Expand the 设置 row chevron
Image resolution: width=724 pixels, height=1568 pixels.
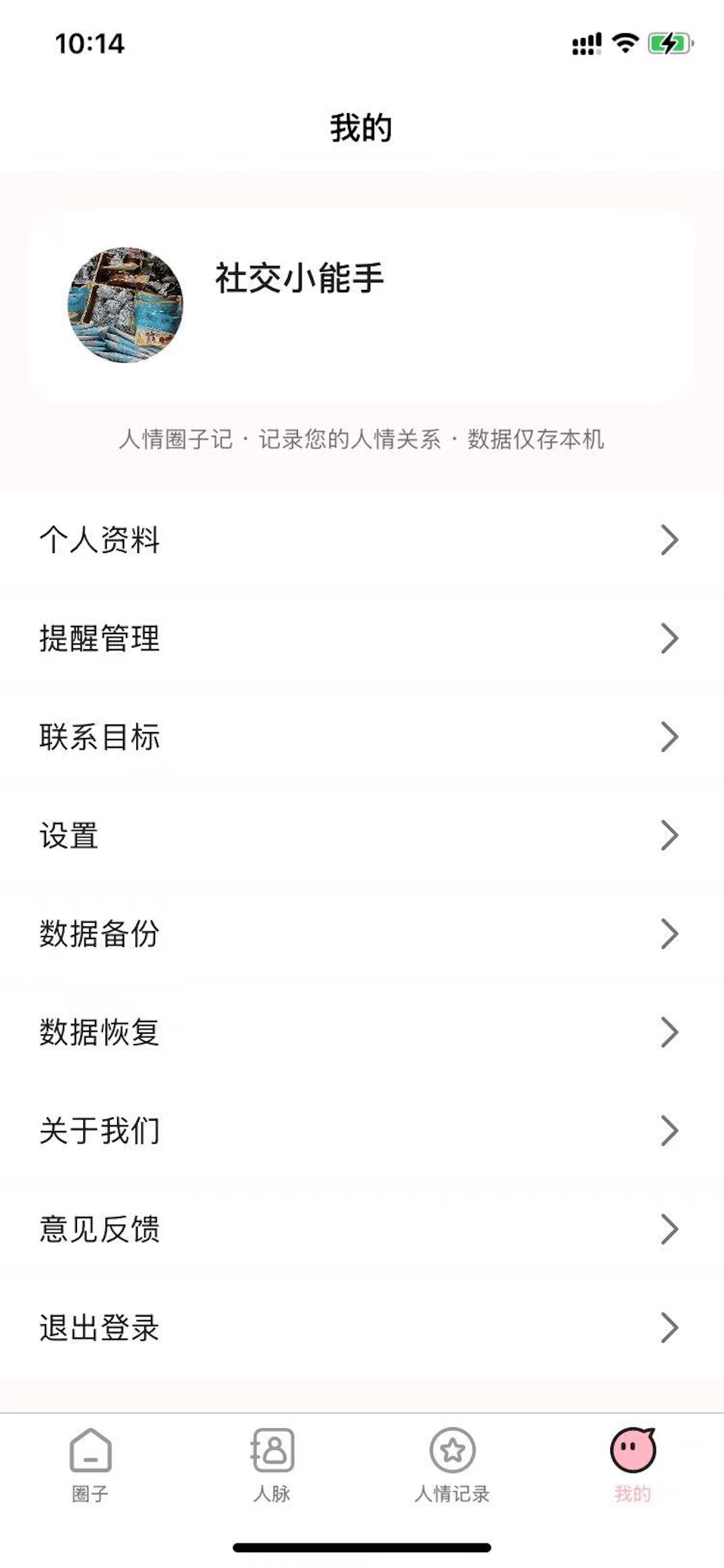pos(669,835)
